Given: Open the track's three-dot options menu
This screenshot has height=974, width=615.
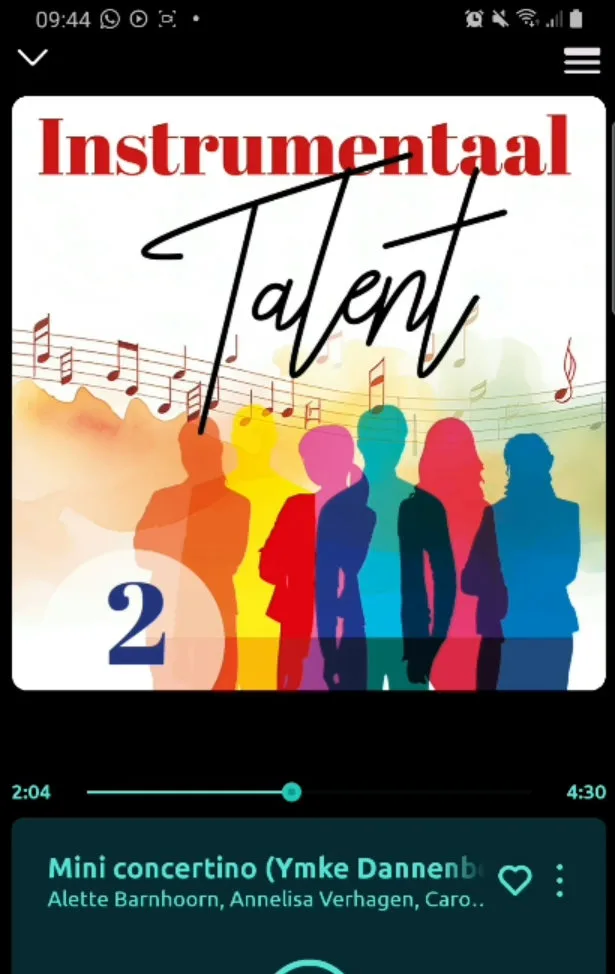Looking at the screenshot, I should point(560,880).
